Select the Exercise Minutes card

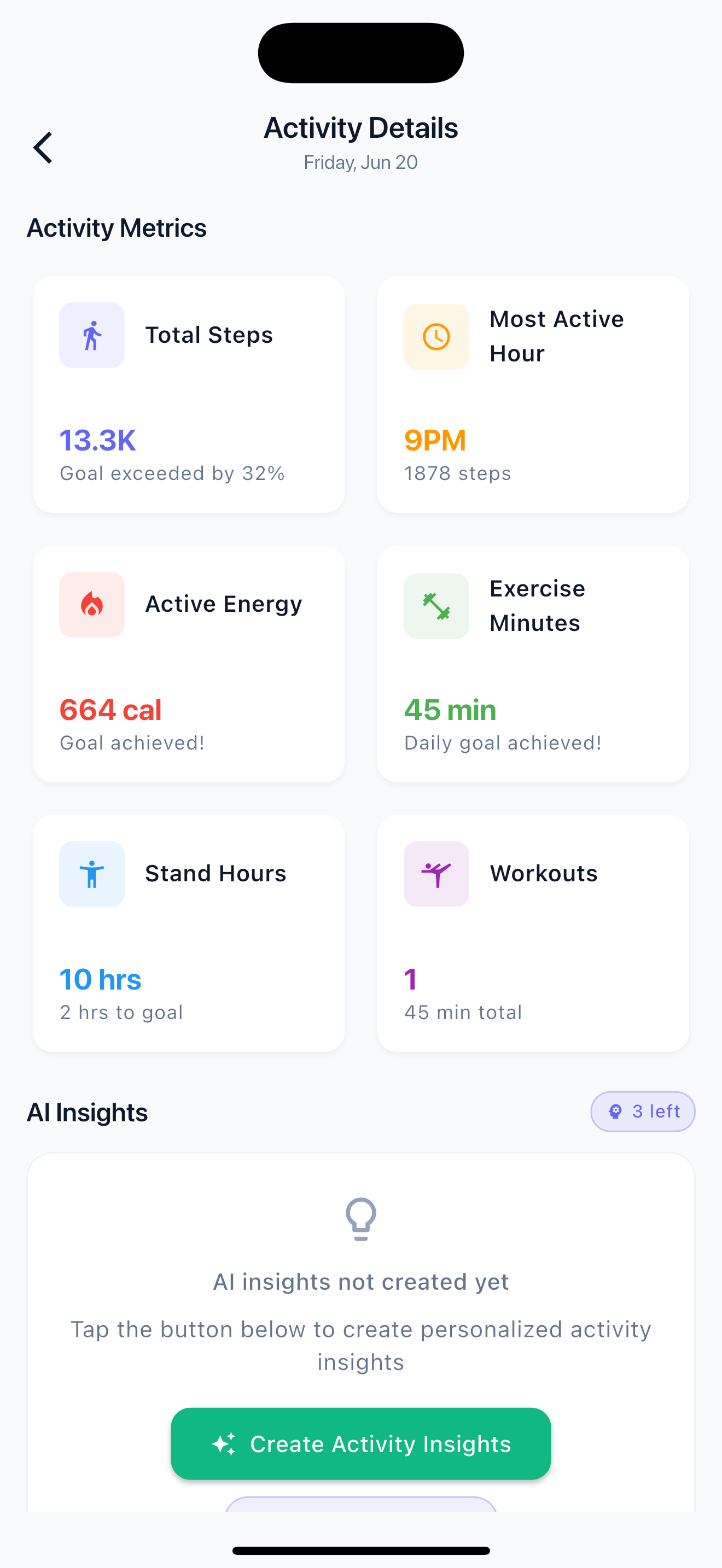click(x=533, y=664)
